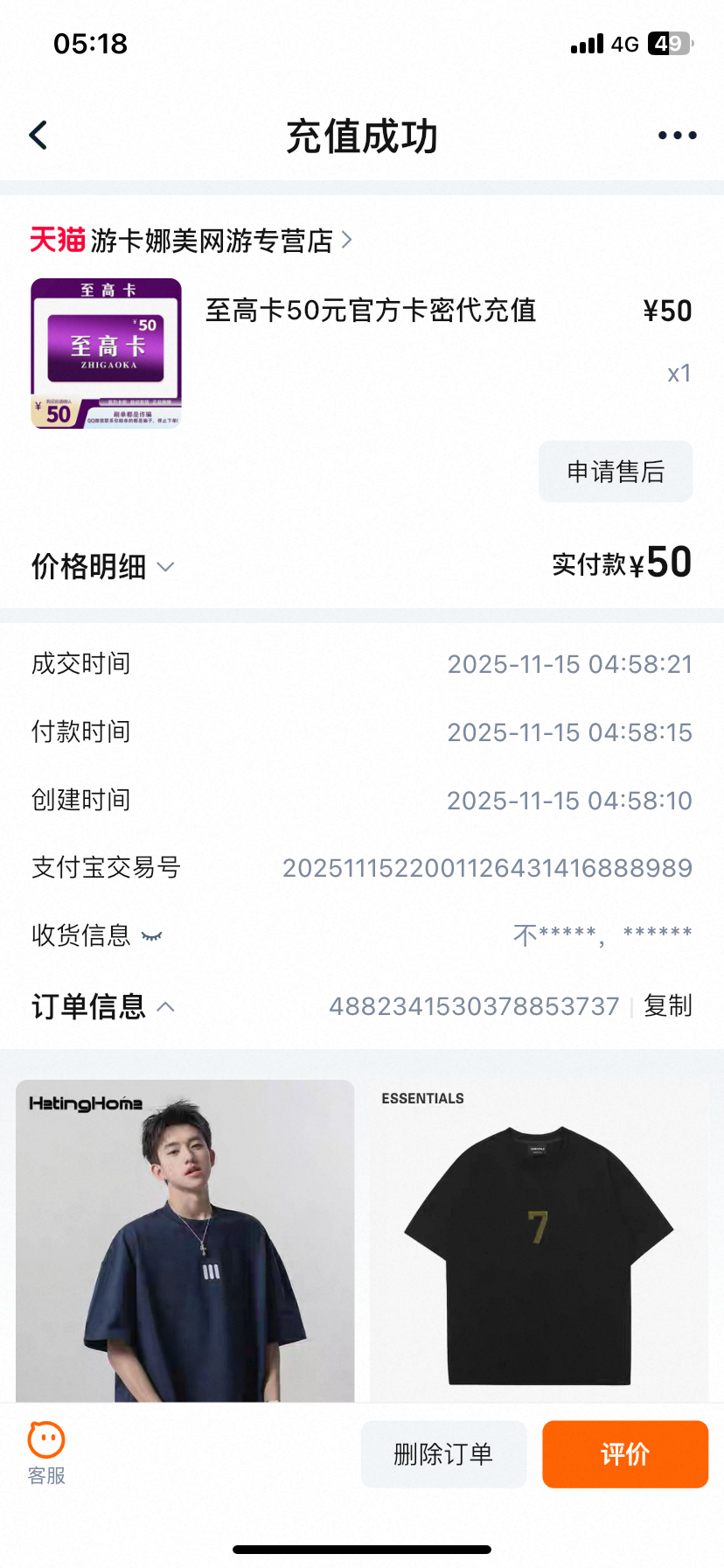This screenshot has width=724, height=1568.
Task: Open 游卡娜美网游专营店 store link
Action: [212, 241]
